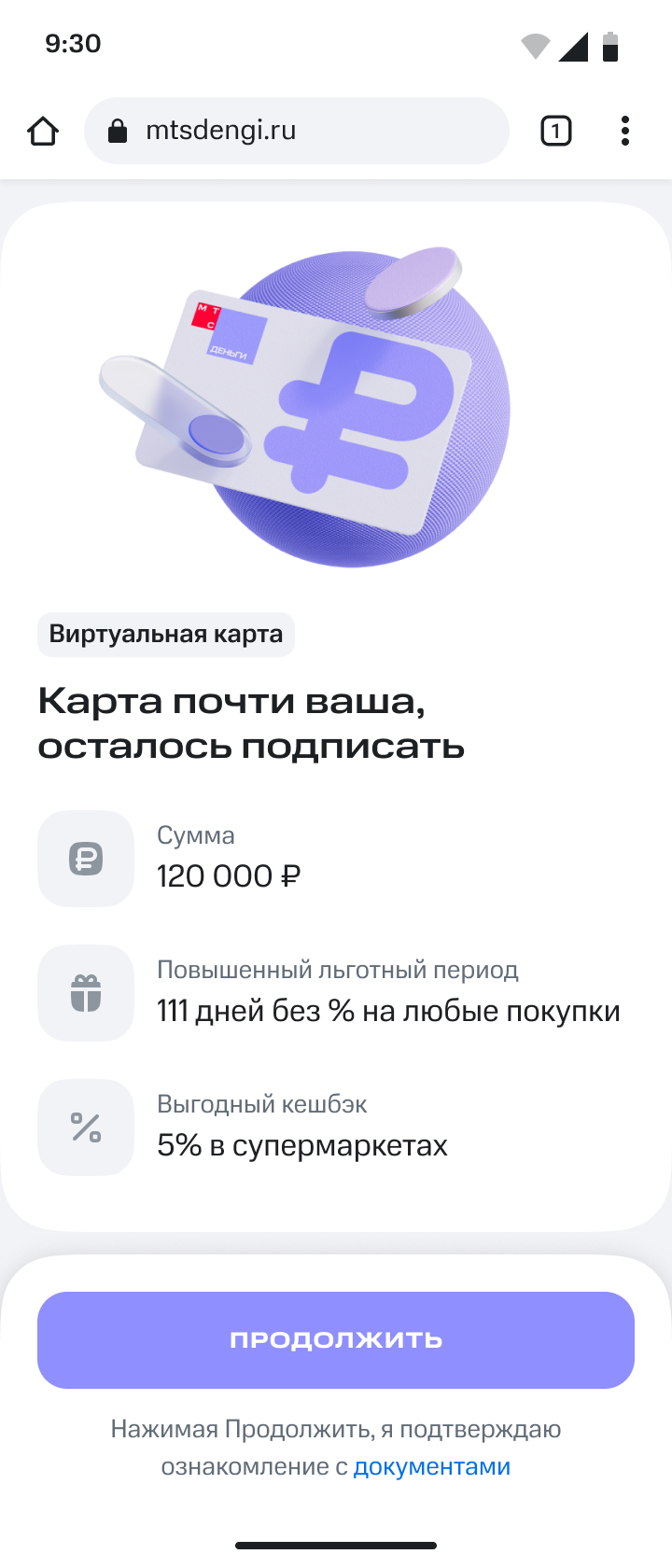
Task: Open the browser tab switcher
Action: coord(555,131)
